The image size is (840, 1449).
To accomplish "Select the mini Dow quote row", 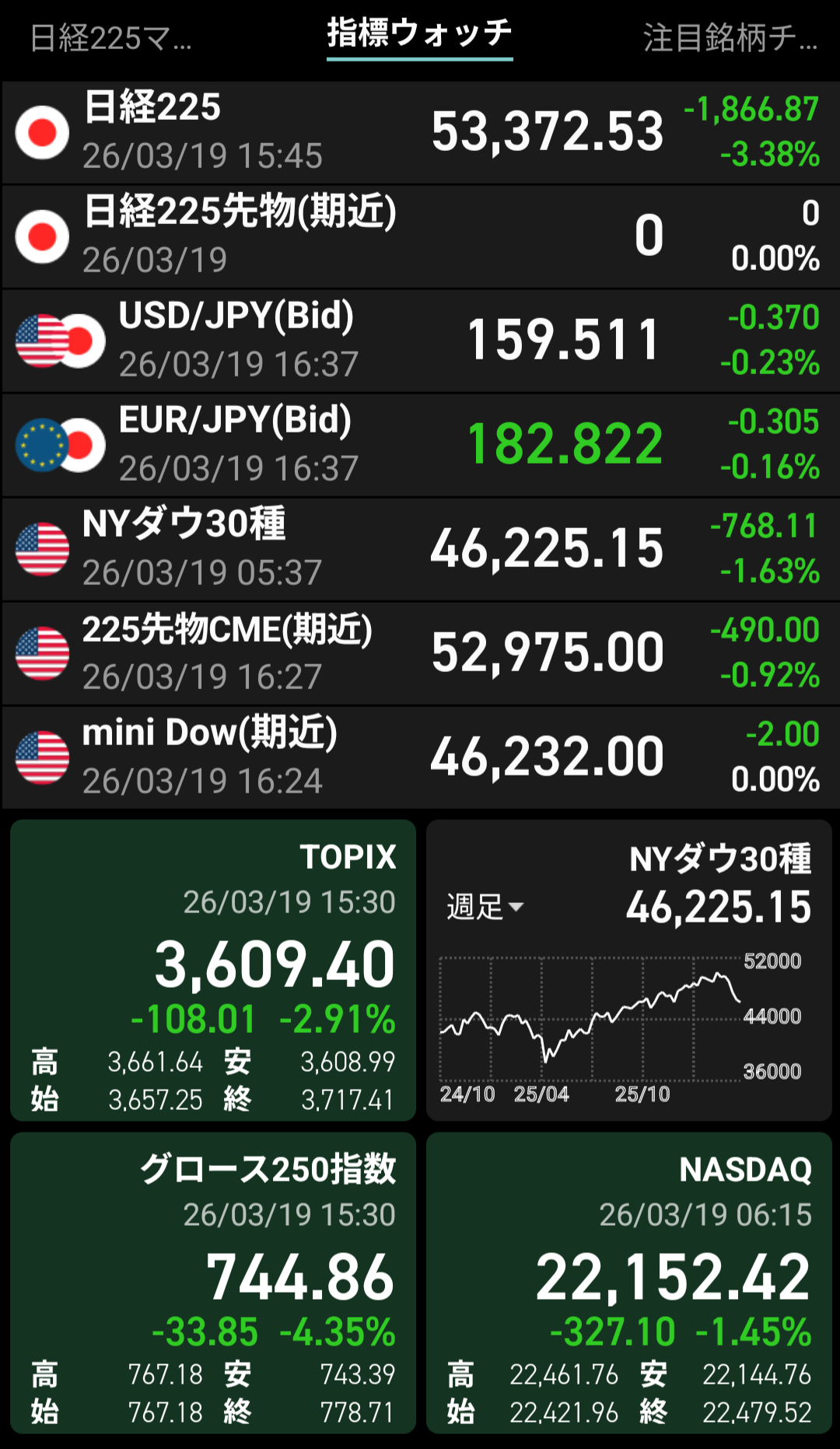I will click(420, 757).
